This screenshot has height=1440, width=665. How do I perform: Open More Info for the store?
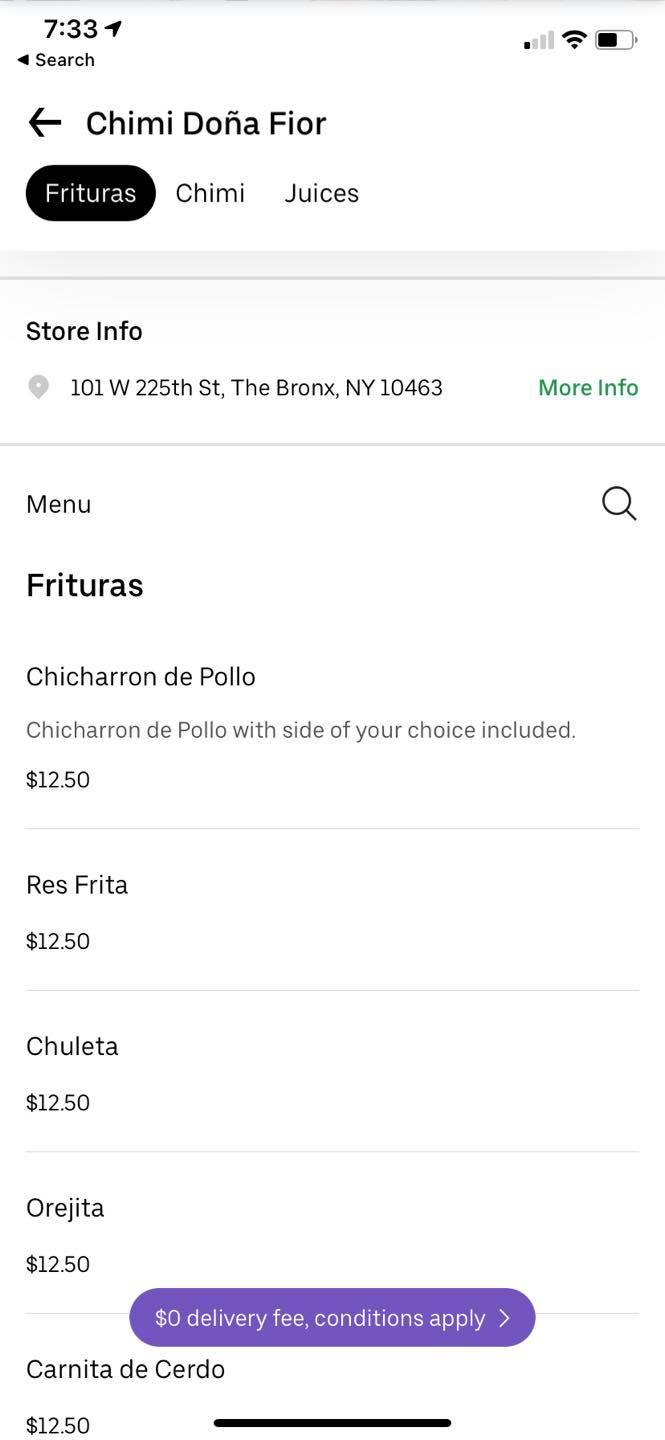click(588, 388)
